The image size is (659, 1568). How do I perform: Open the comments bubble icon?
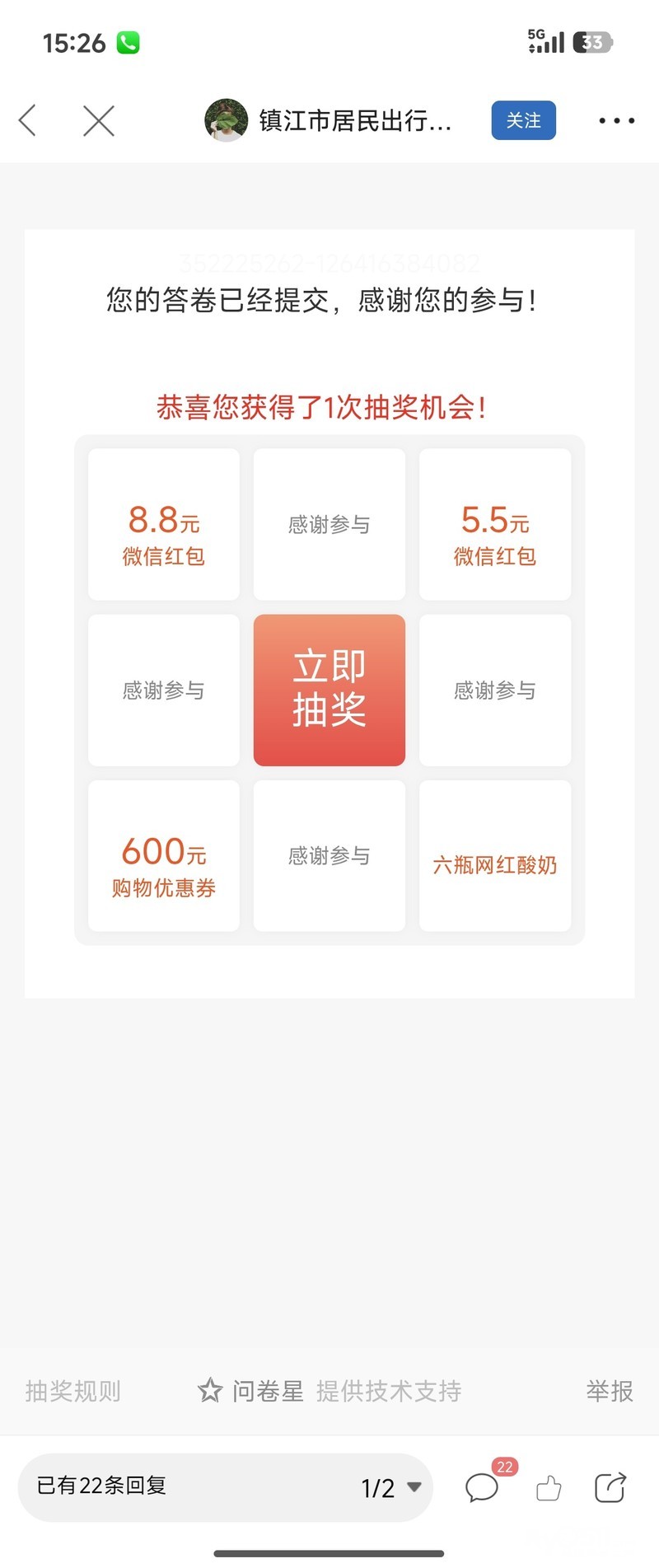482,1488
